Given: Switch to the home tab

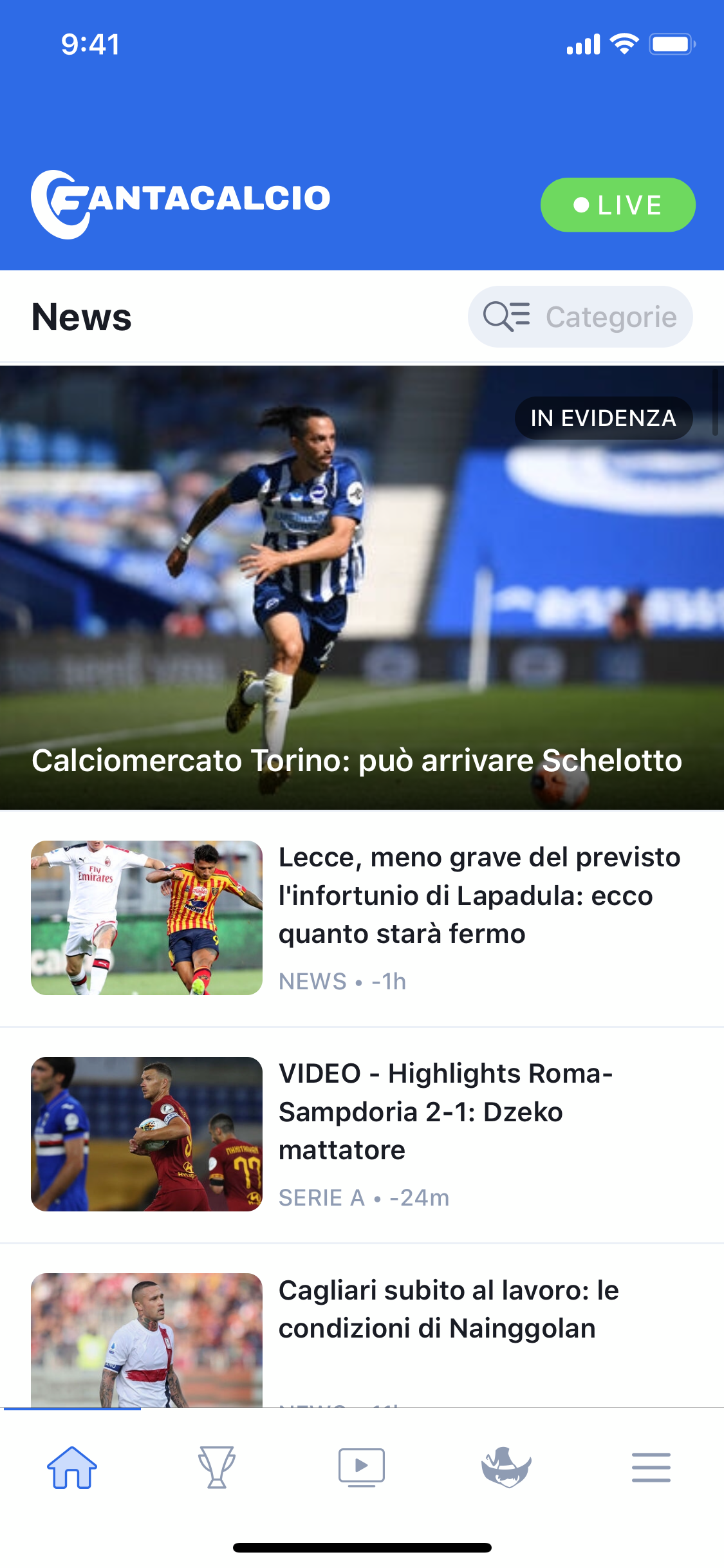Looking at the screenshot, I should tap(72, 1468).
